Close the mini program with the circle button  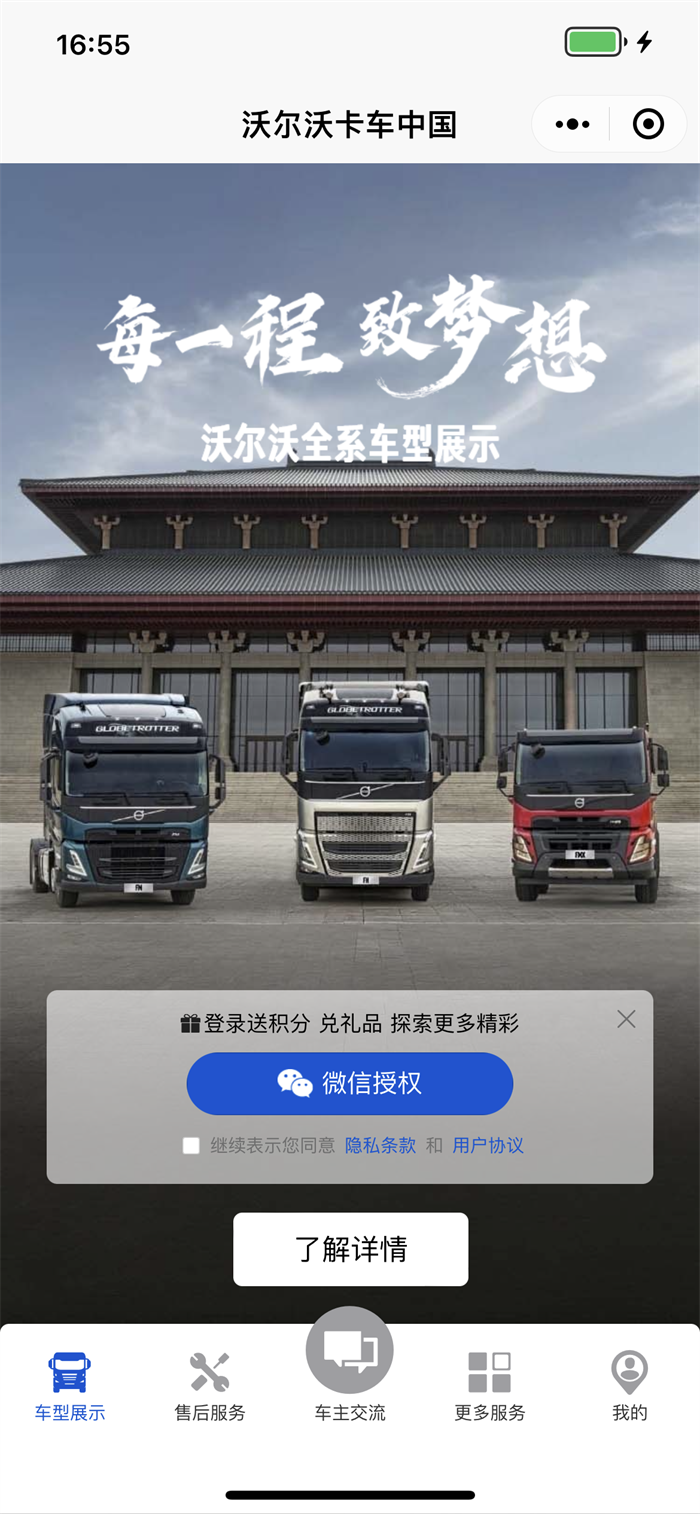pos(648,125)
